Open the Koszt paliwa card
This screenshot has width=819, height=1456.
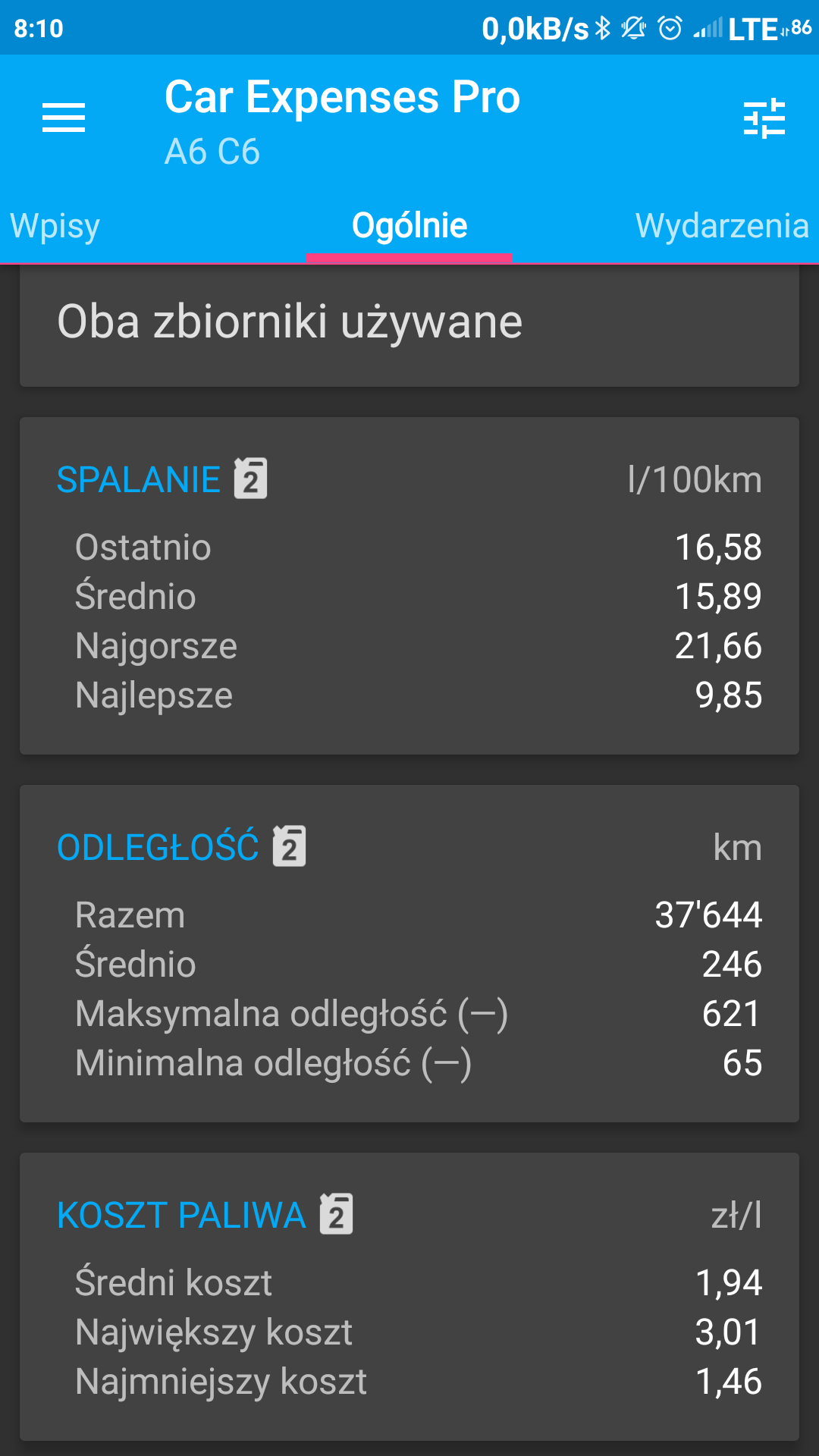(409, 1297)
